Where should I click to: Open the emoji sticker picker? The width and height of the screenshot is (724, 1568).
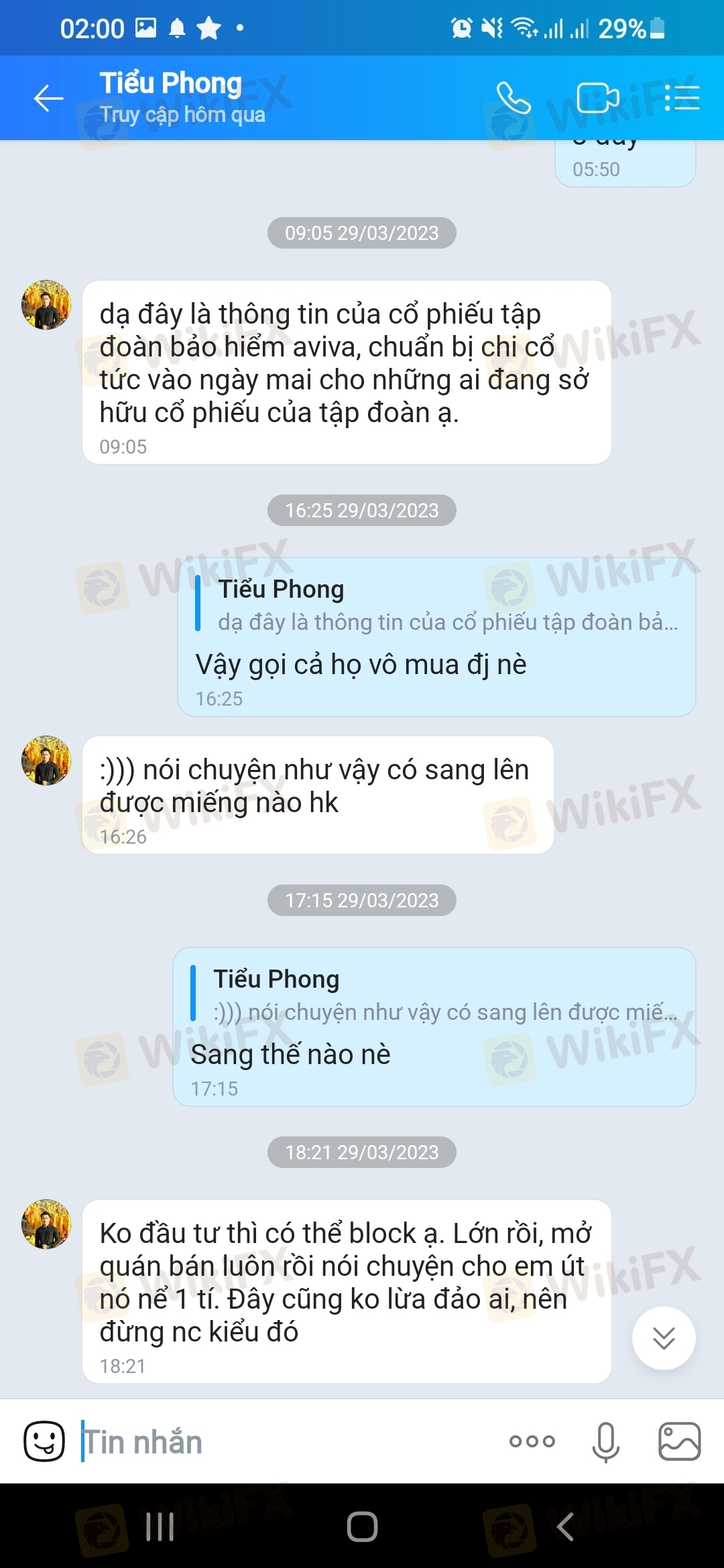point(44,1441)
